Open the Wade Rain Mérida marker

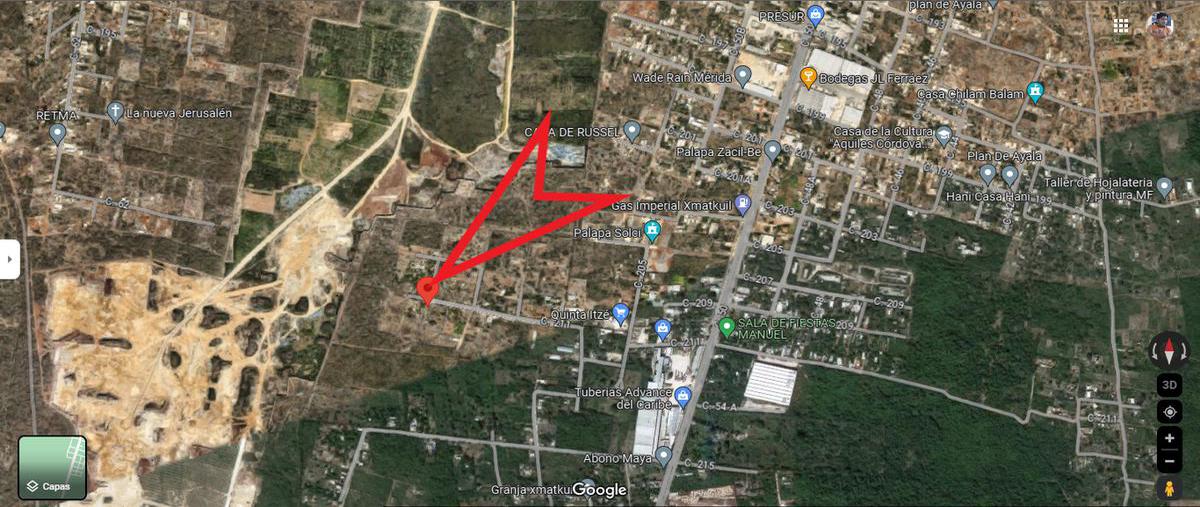tap(743, 76)
